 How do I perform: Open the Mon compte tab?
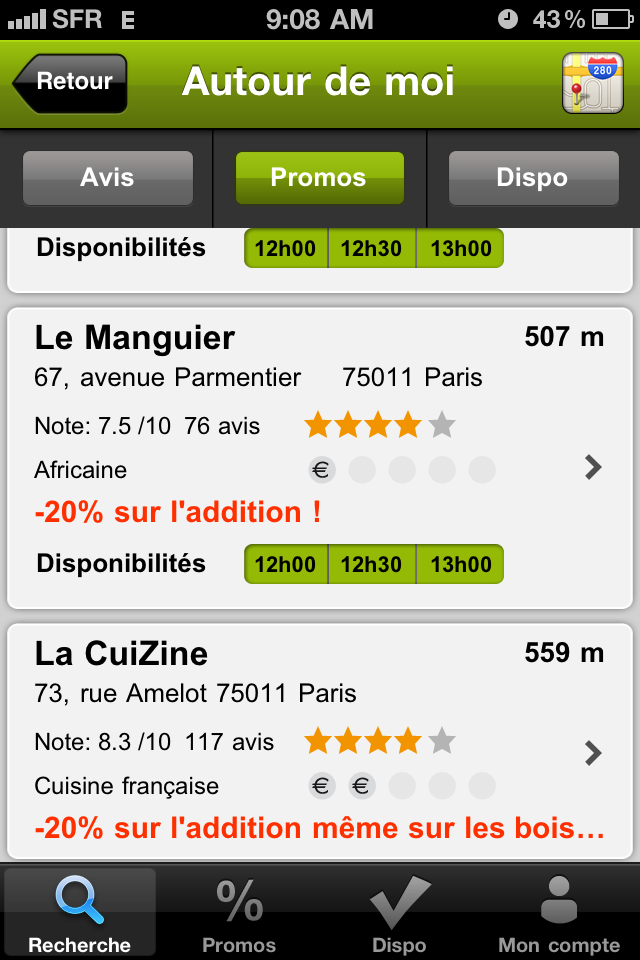coord(559,914)
